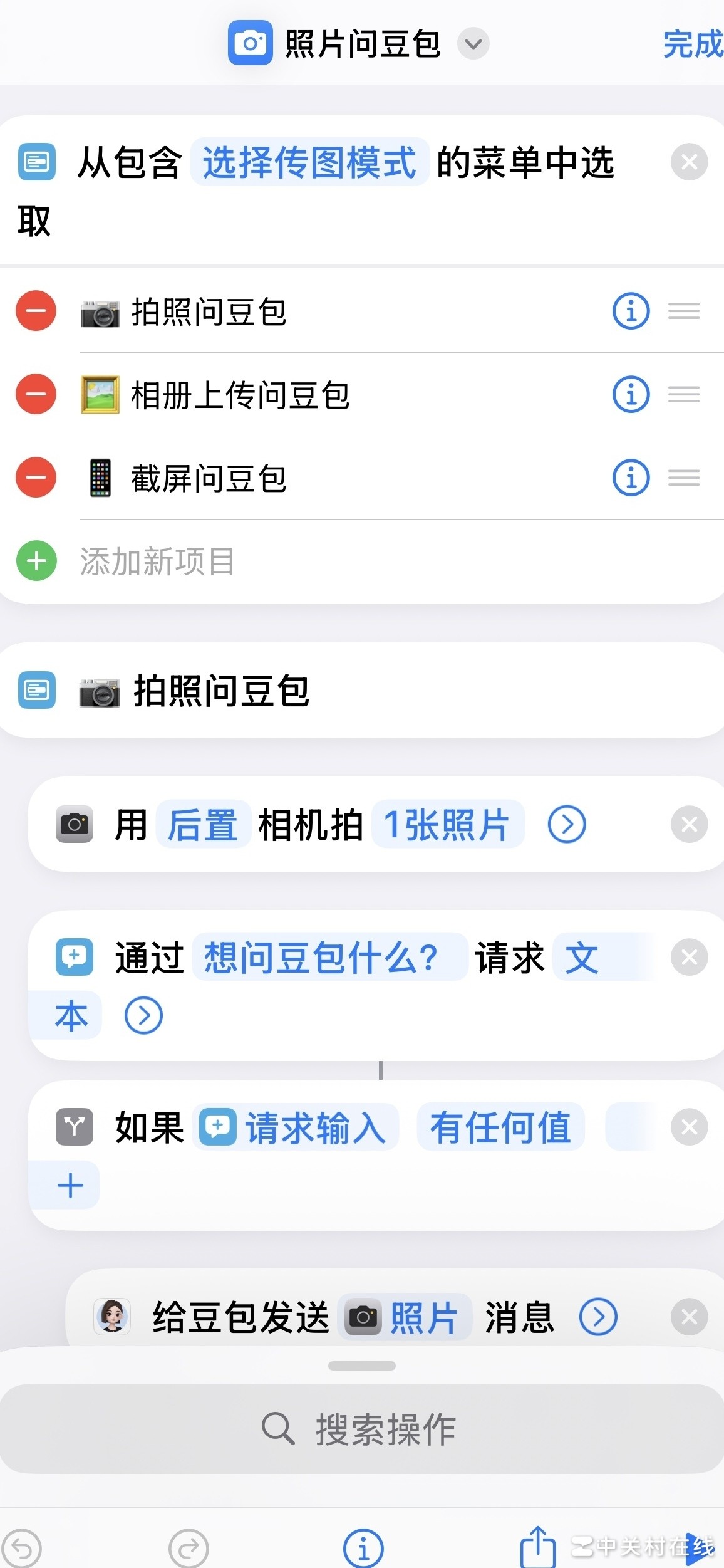Tap 完成 to finish editing
The height and width of the screenshot is (1568, 724).
click(x=692, y=44)
